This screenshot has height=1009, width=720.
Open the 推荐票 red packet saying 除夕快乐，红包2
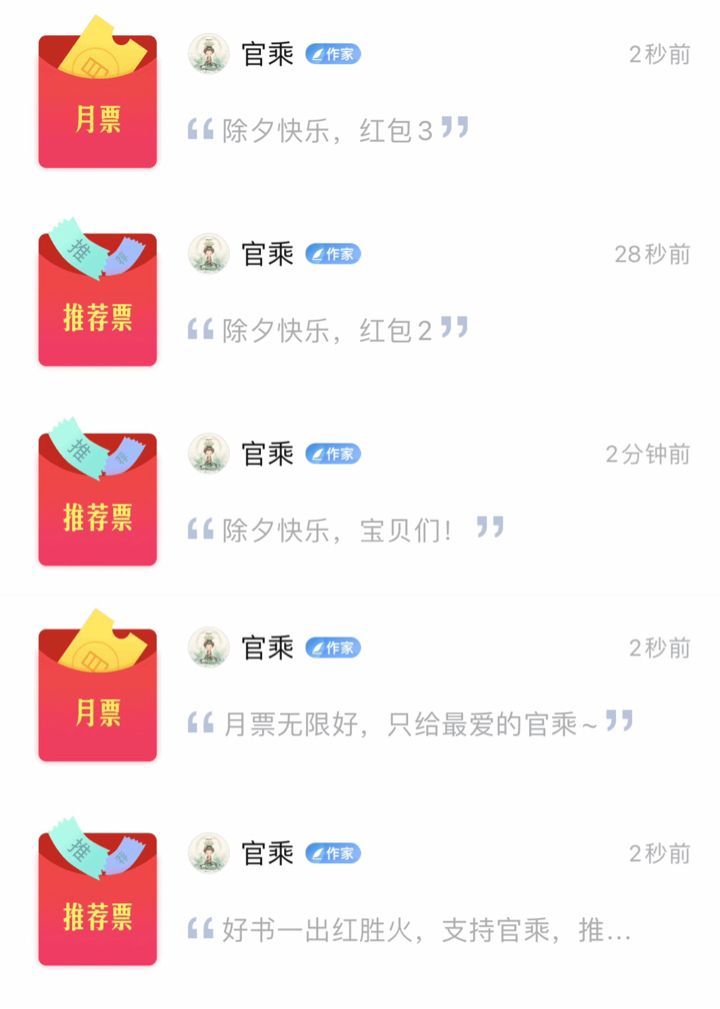click(98, 300)
